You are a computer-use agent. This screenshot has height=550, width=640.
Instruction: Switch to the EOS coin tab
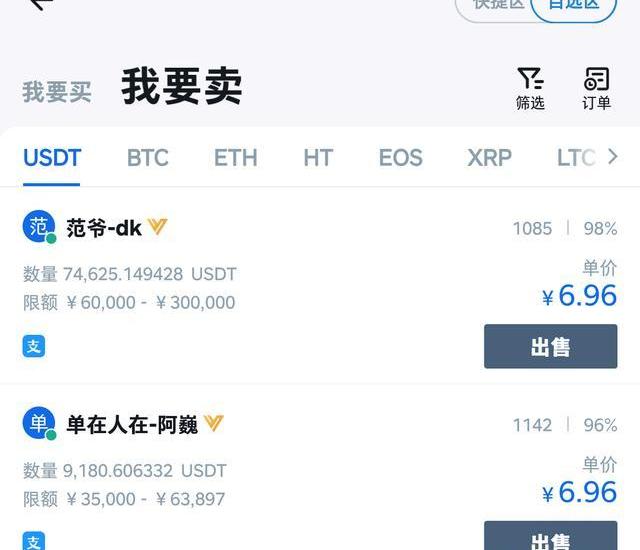[x=400, y=157]
